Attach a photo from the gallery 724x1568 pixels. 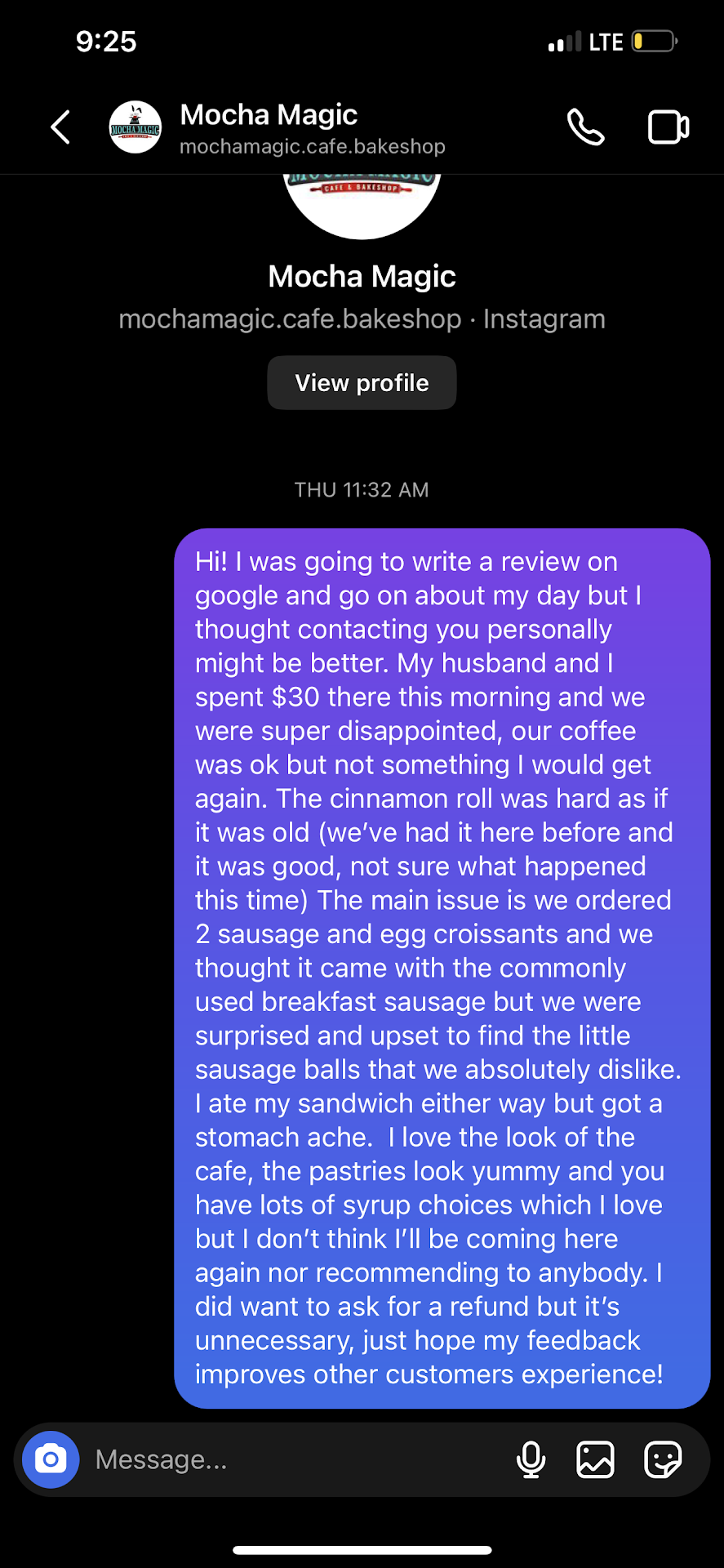point(596,1459)
